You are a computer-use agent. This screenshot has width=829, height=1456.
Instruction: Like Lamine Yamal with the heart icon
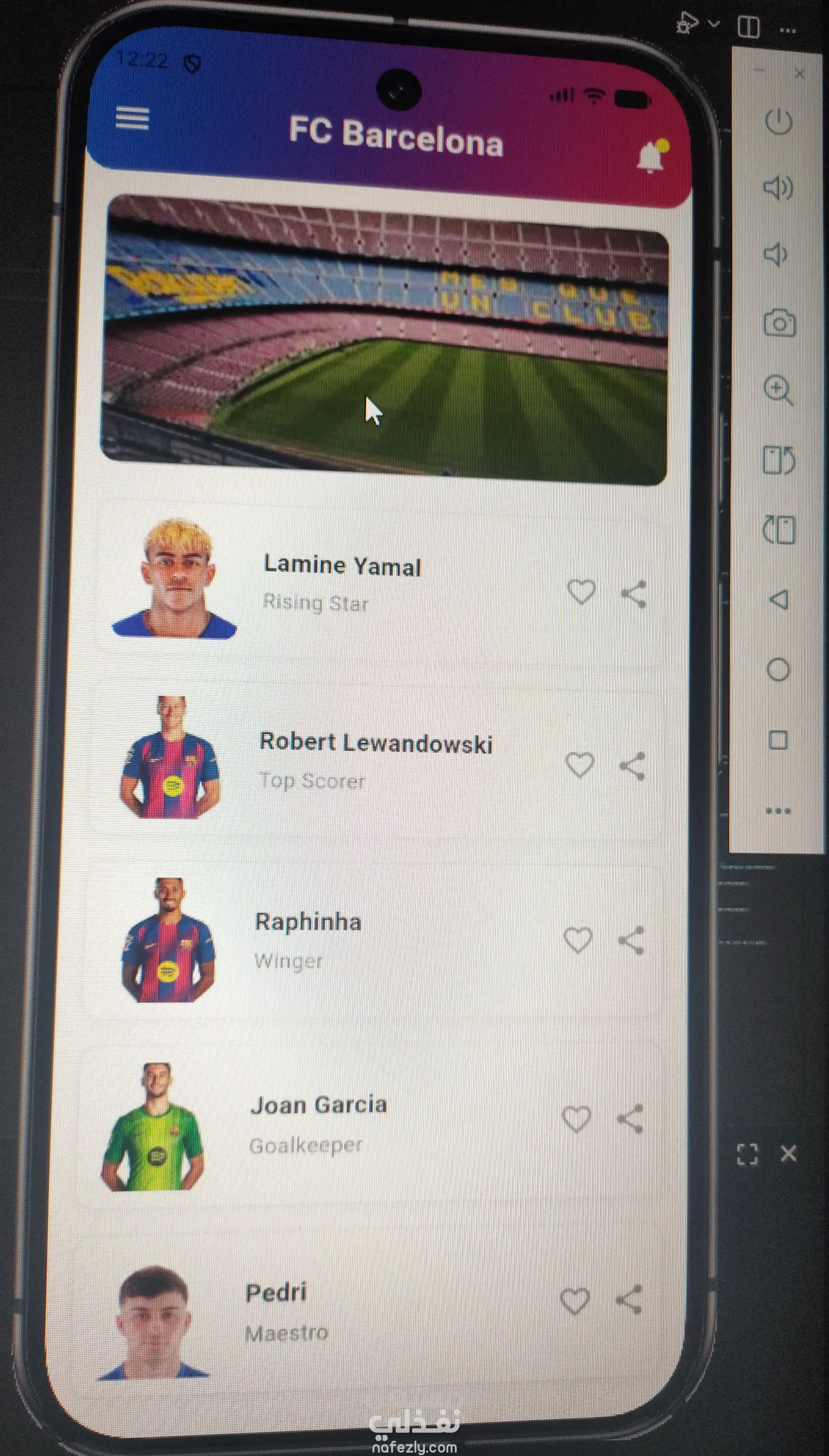pyautogui.click(x=581, y=592)
